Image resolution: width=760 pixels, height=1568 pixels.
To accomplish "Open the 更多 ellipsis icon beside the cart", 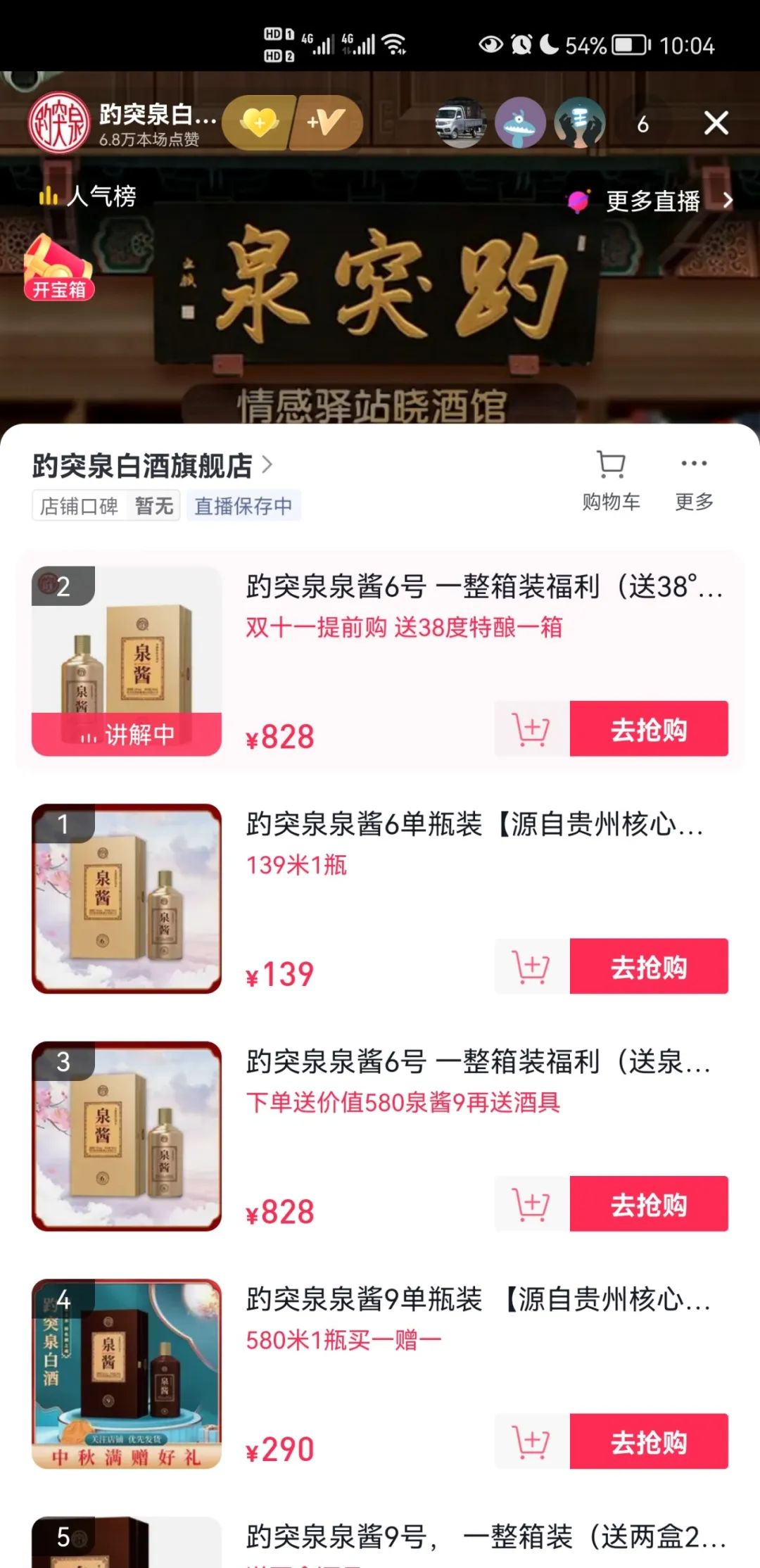I will (x=693, y=463).
